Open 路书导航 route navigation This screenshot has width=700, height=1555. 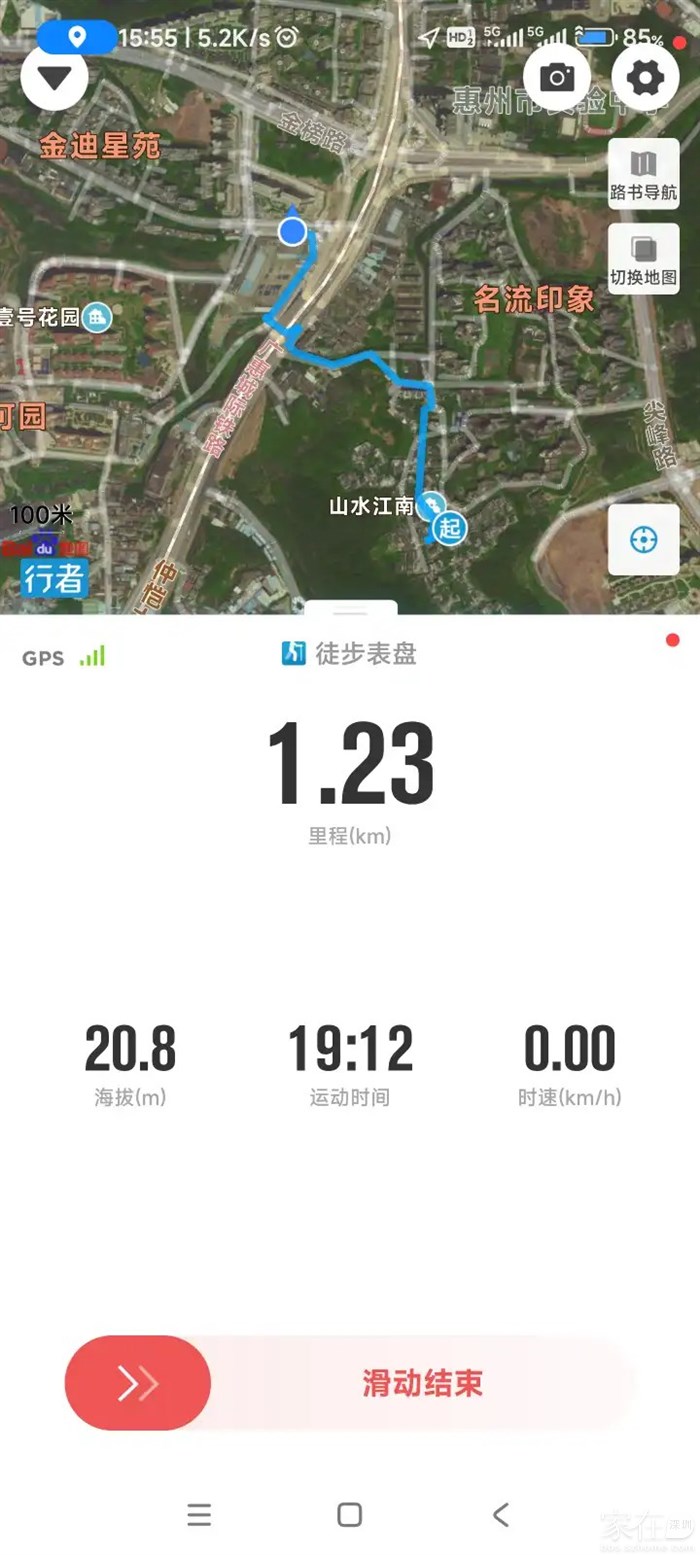[x=643, y=173]
